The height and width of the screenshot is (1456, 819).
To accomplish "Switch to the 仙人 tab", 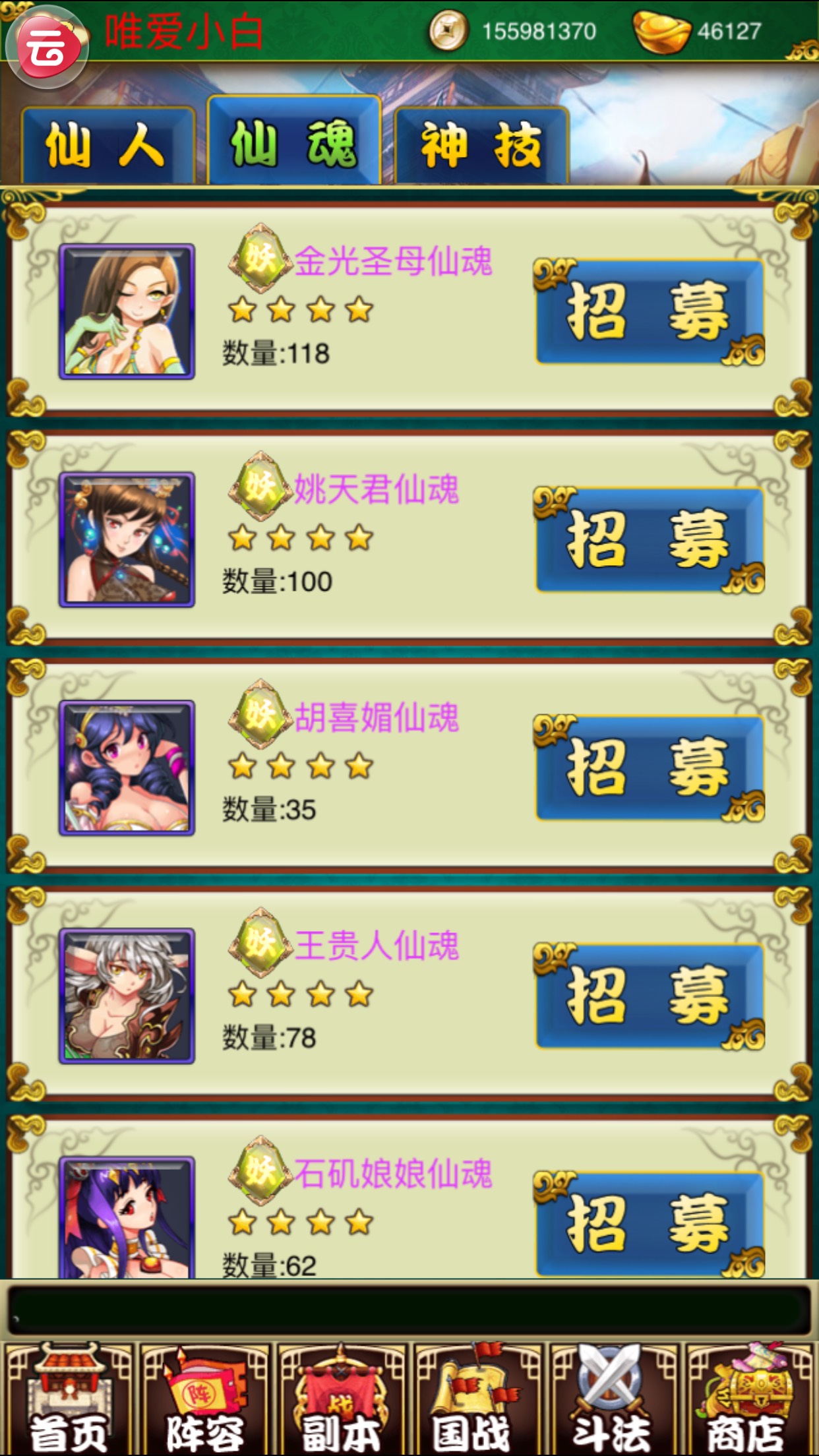I will pos(107,145).
